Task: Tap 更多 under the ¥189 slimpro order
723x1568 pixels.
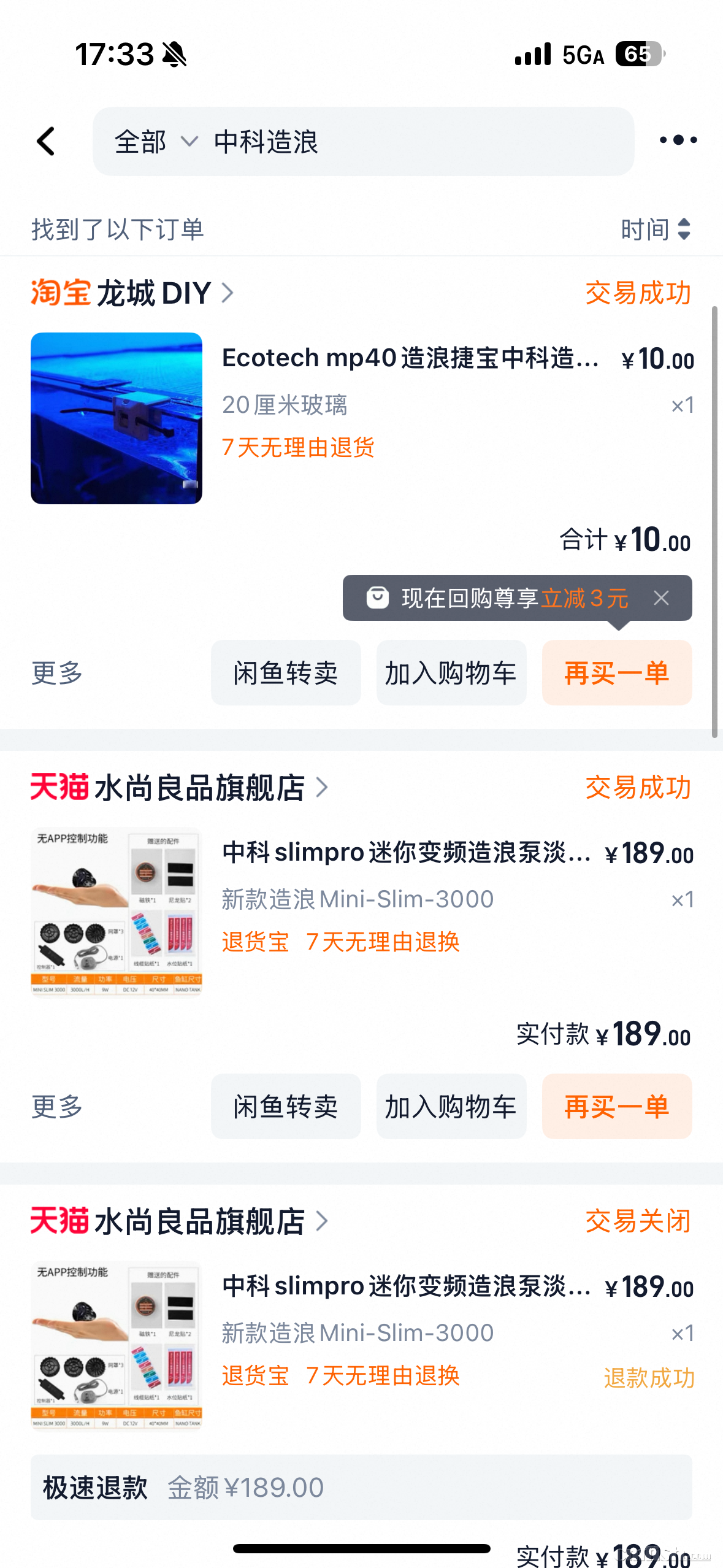Action: [57, 1107]
